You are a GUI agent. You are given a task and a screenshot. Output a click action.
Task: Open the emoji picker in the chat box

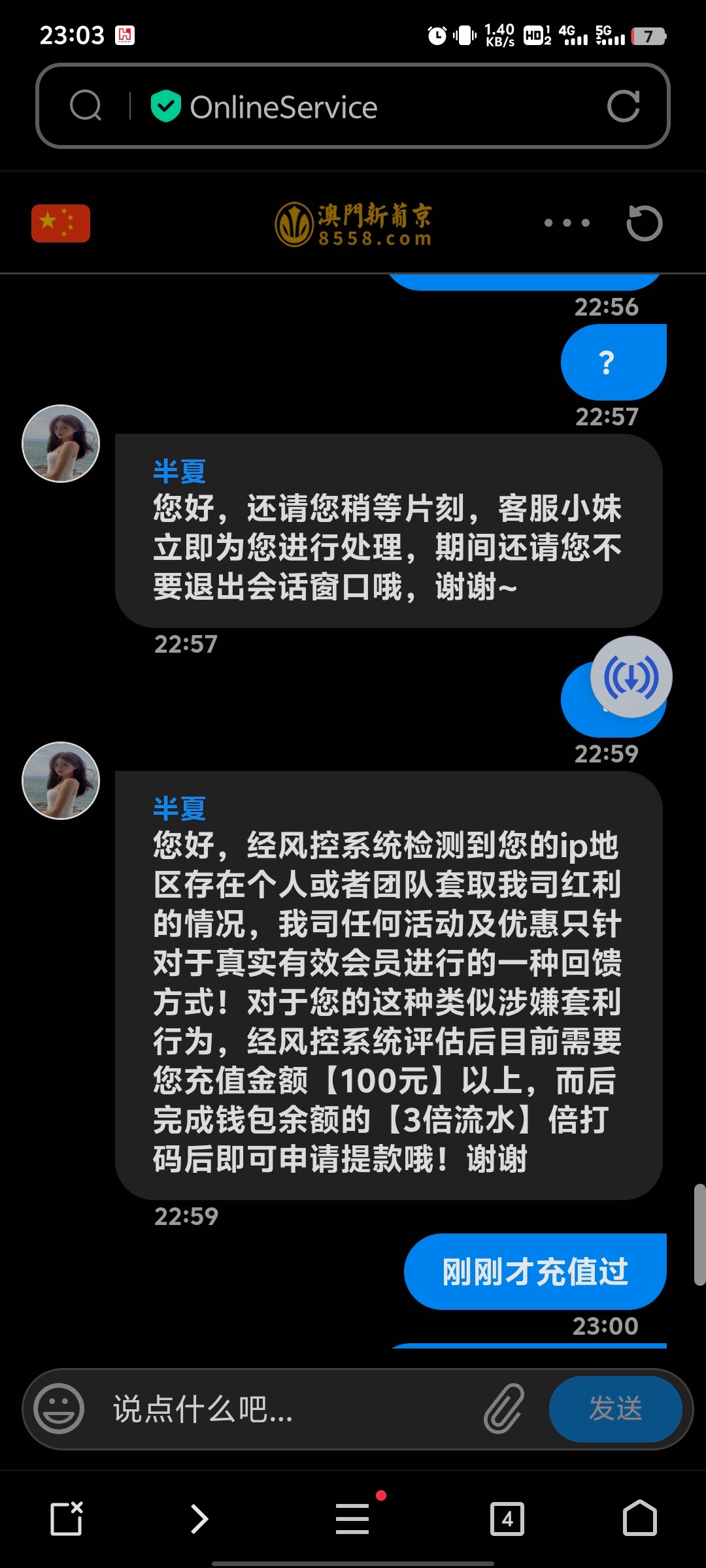(x=59, y=1409)
